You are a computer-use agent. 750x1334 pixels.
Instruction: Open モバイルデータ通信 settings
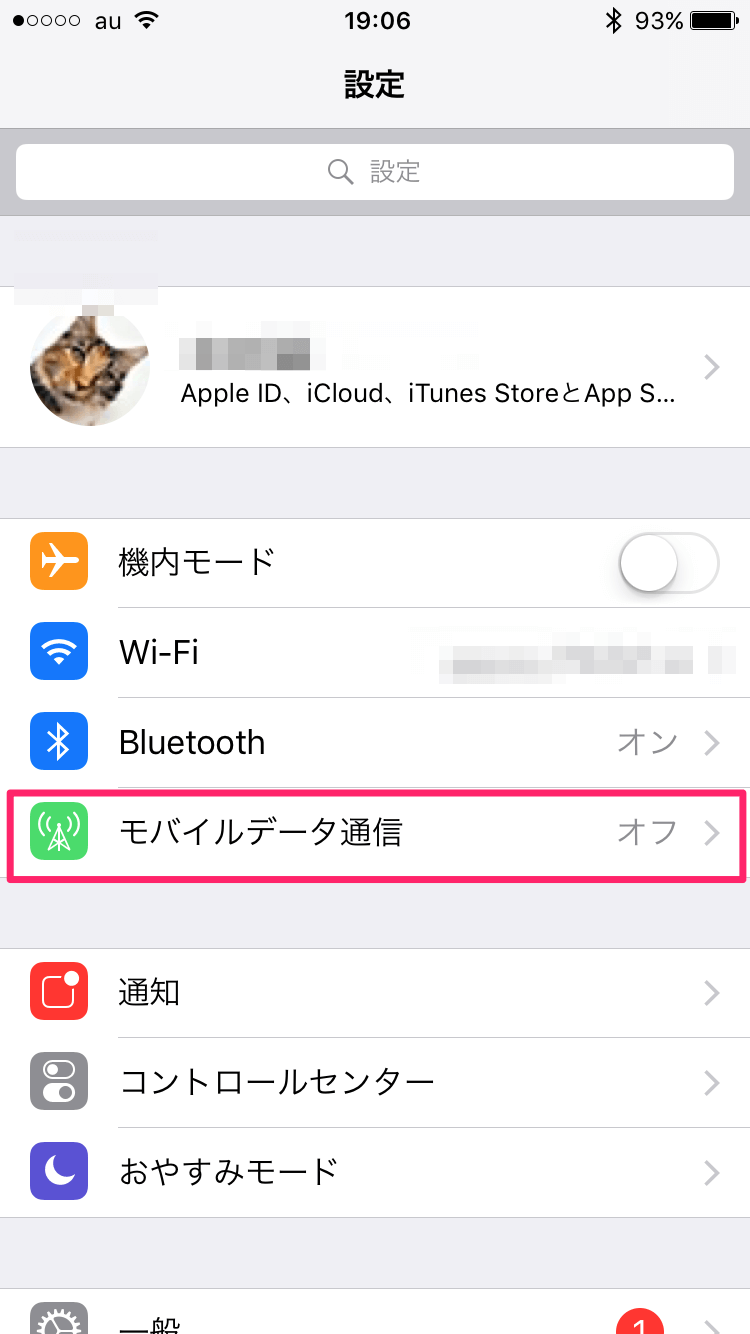click(x=375, y=832)
